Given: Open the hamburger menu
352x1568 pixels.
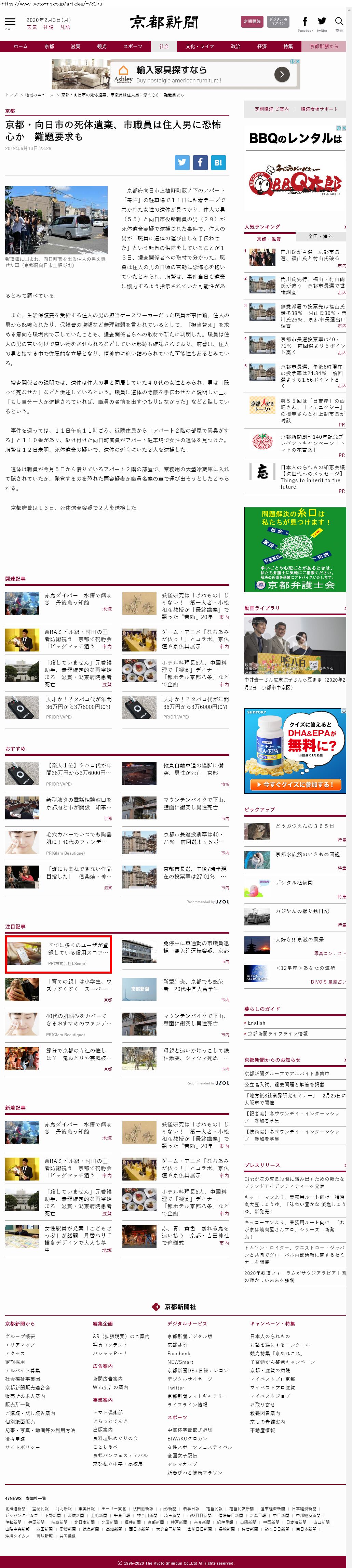Looking at the screenshot, I should [10, 23].
